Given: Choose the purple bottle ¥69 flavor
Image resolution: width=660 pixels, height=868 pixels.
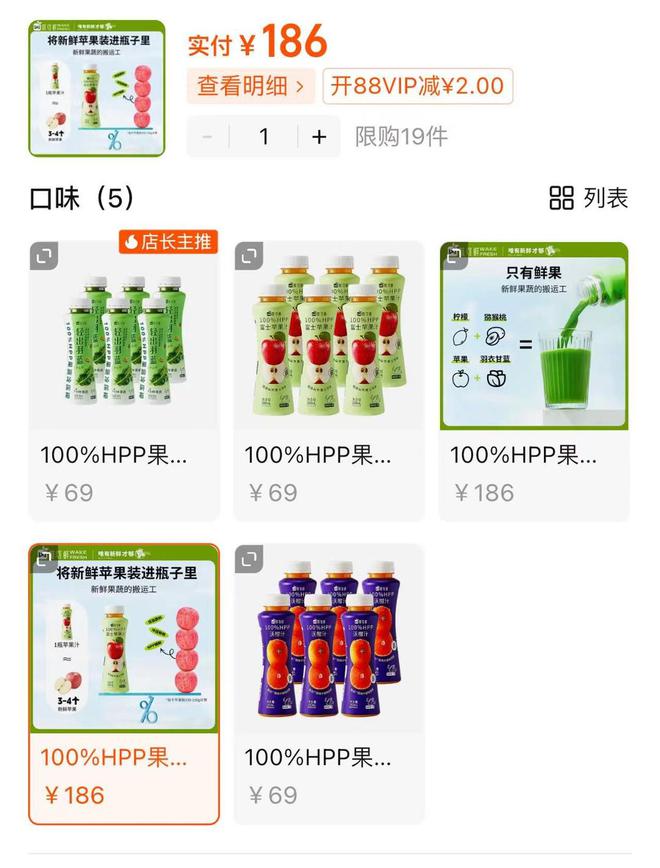Looking at the screenshot, I should 328,683.
